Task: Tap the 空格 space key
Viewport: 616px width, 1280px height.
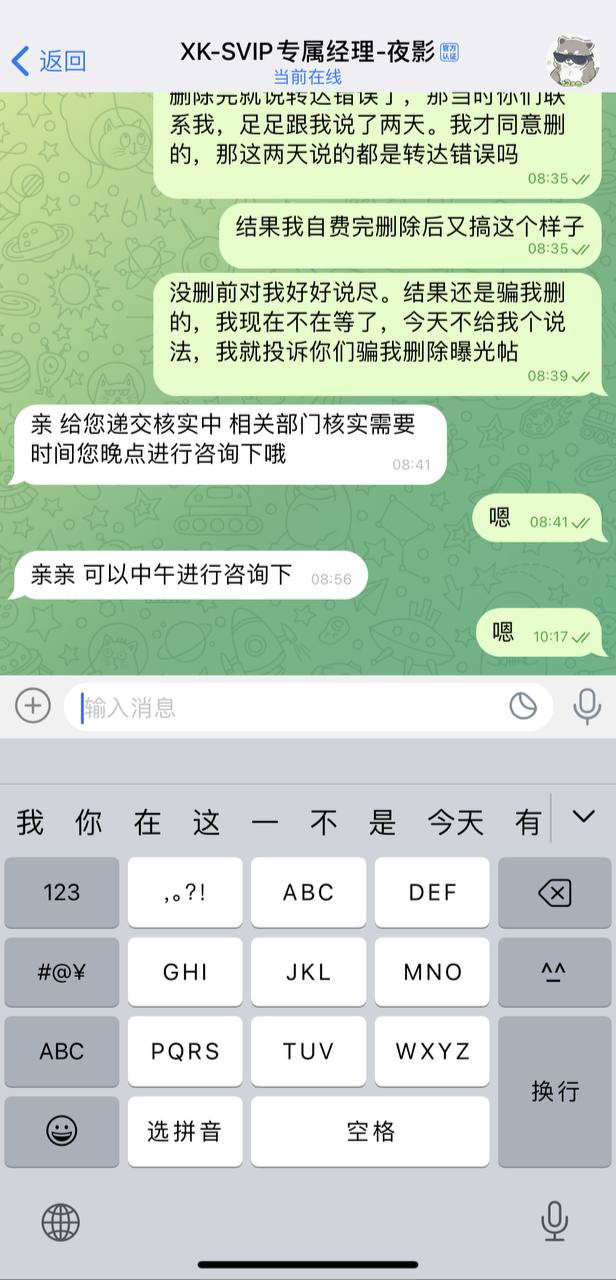Action: coord(370,1131)
